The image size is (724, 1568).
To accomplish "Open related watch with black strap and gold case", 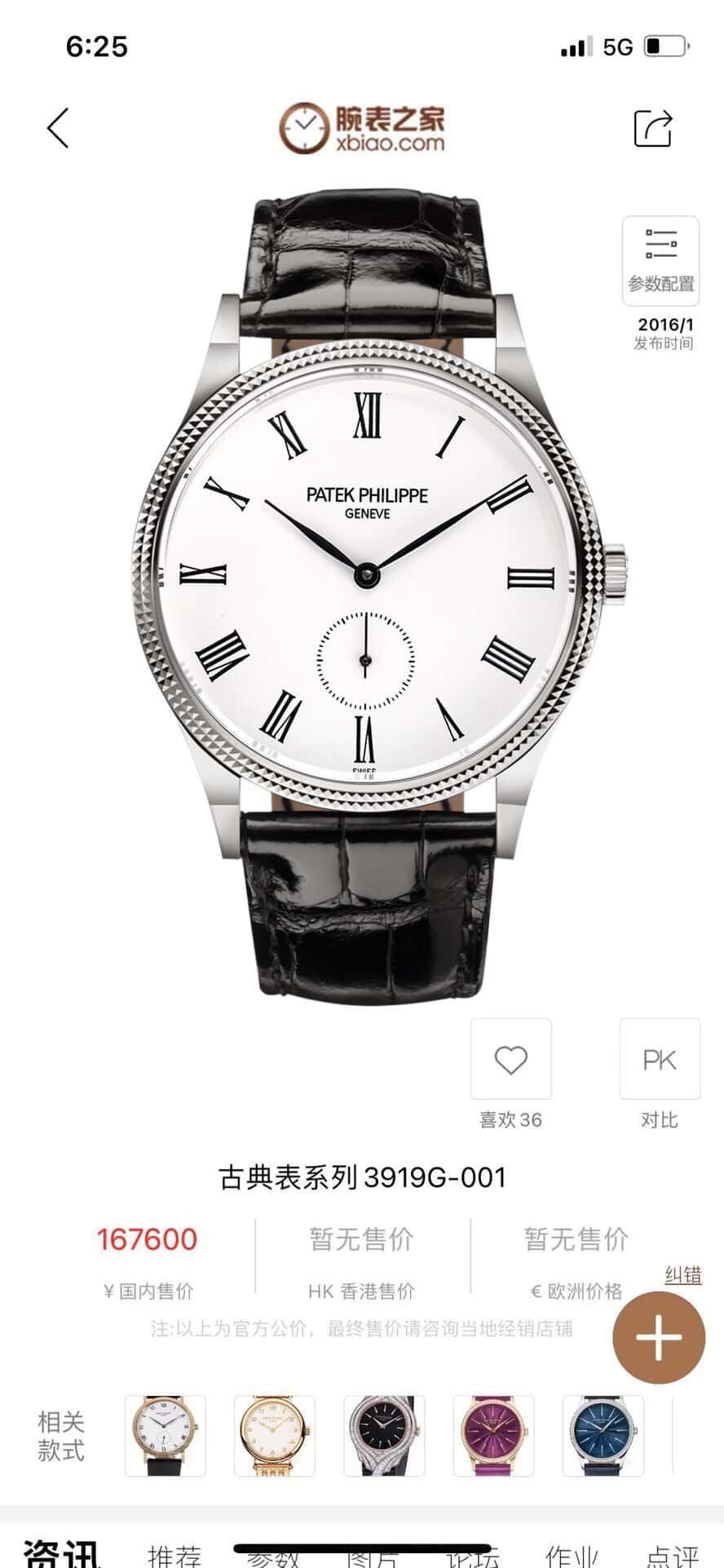I will pyautogui.click(x=166, y=1436).
